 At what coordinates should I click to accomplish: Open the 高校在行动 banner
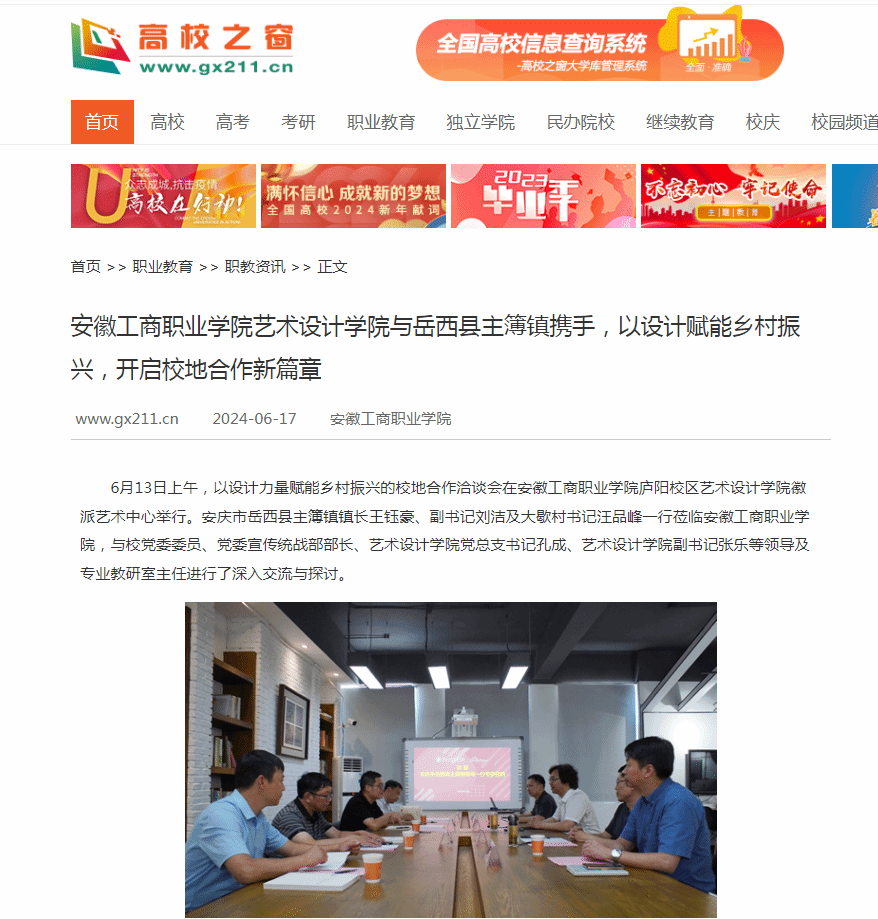pos(163,196)
